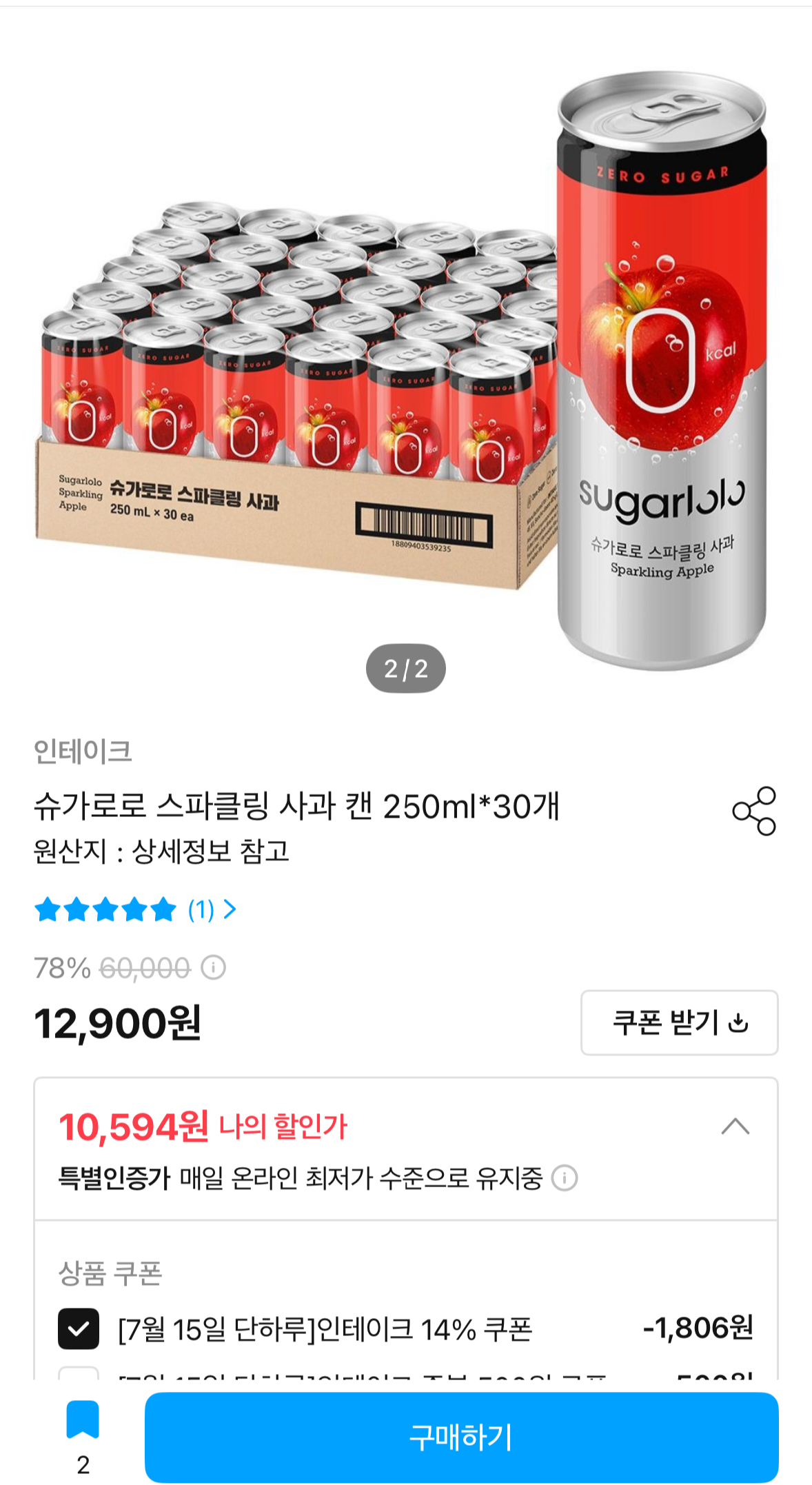Tap 구매하기 to buy

pos(461,1437)
